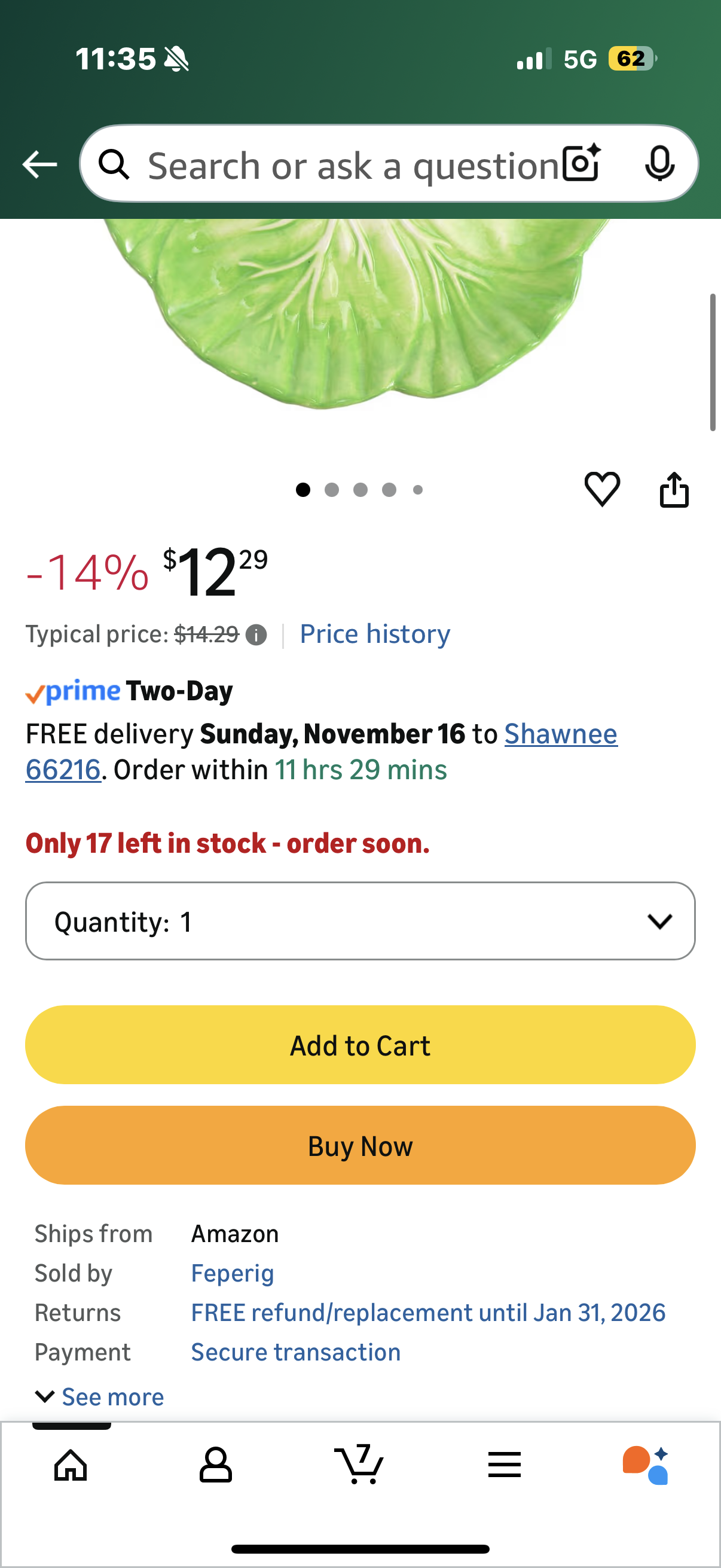Share this product

point(674,489)
